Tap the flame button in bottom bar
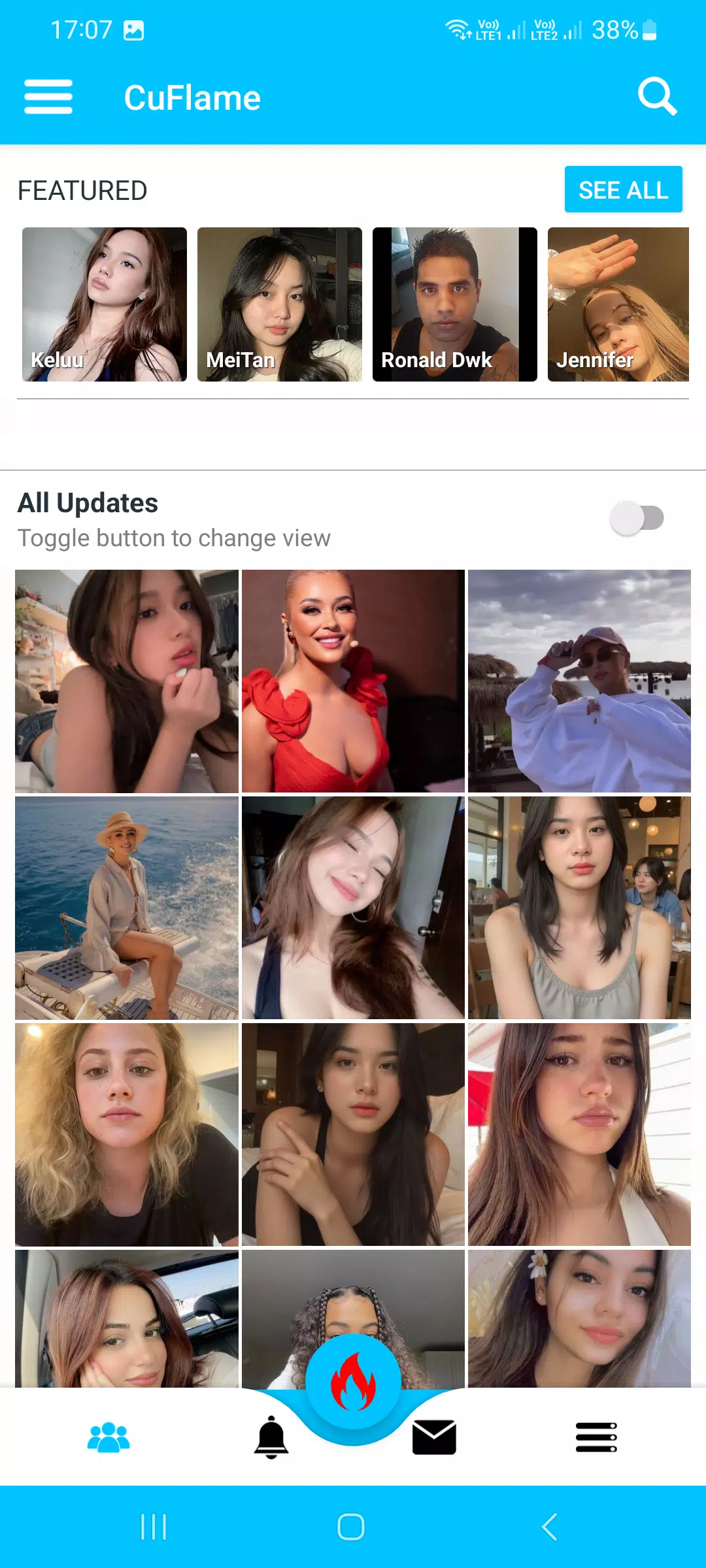 click(x=353, y=1381)
